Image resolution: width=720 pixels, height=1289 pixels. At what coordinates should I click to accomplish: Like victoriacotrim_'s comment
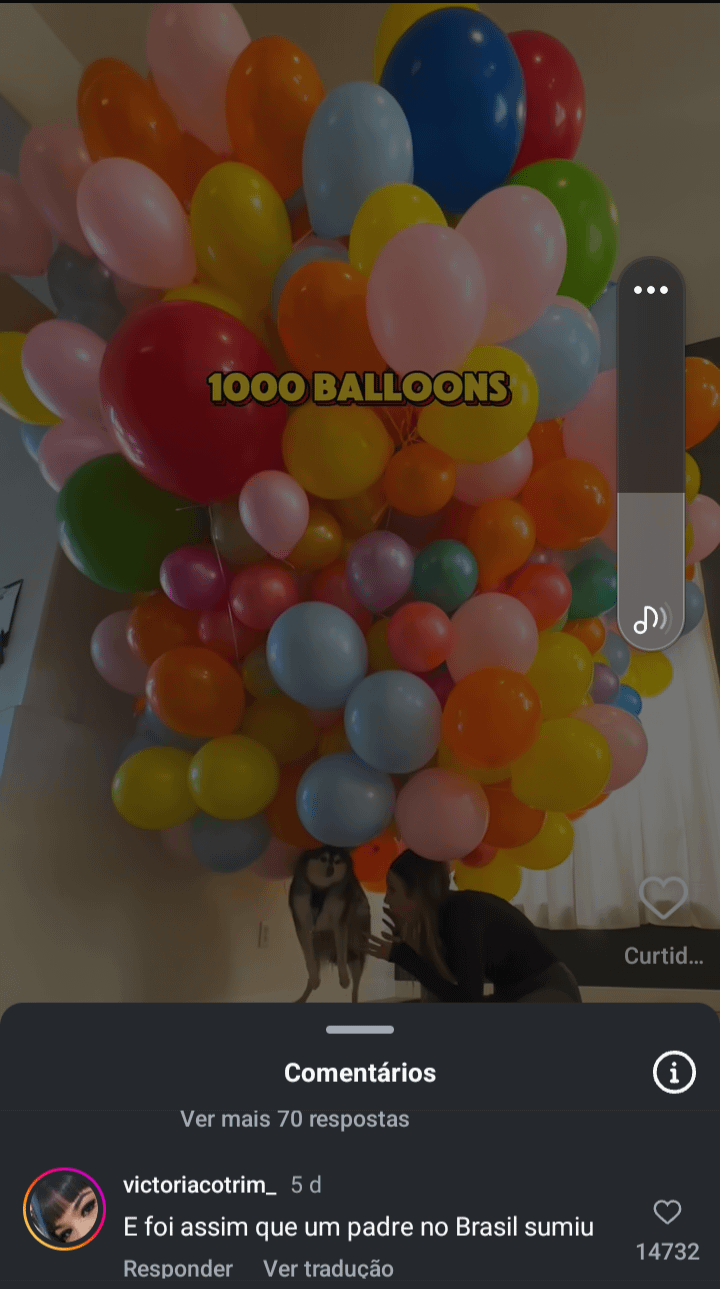tap(667, 1213)
